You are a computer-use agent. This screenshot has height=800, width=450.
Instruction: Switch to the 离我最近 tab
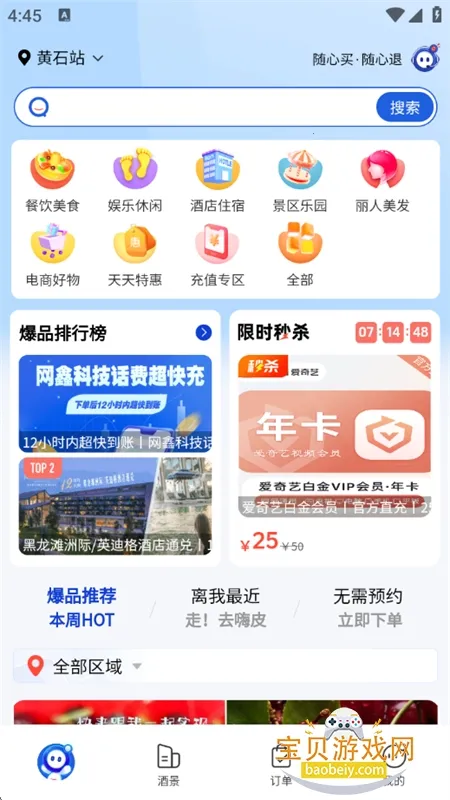pyautogui.click(x=226, y=608)
